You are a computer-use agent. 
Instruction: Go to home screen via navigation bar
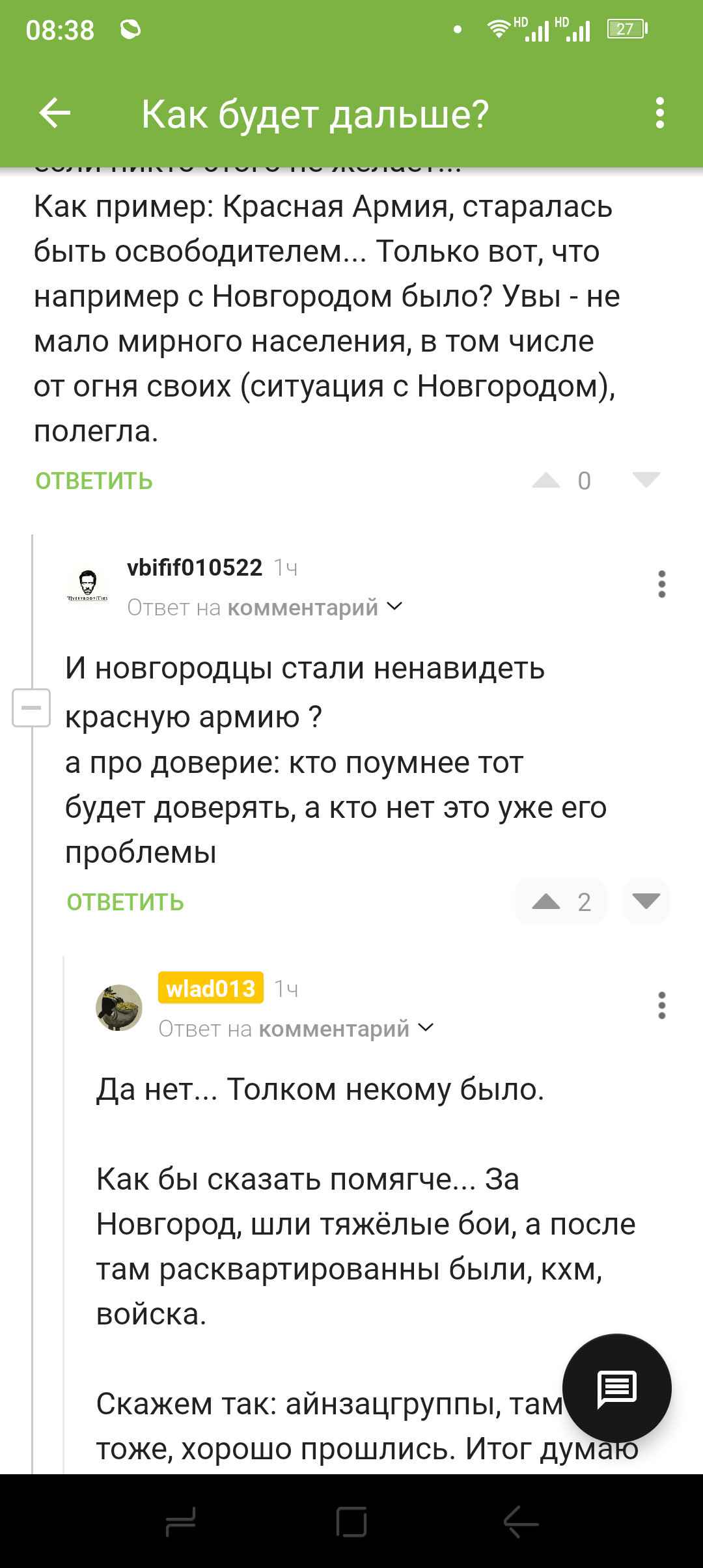coord(351,1522)
